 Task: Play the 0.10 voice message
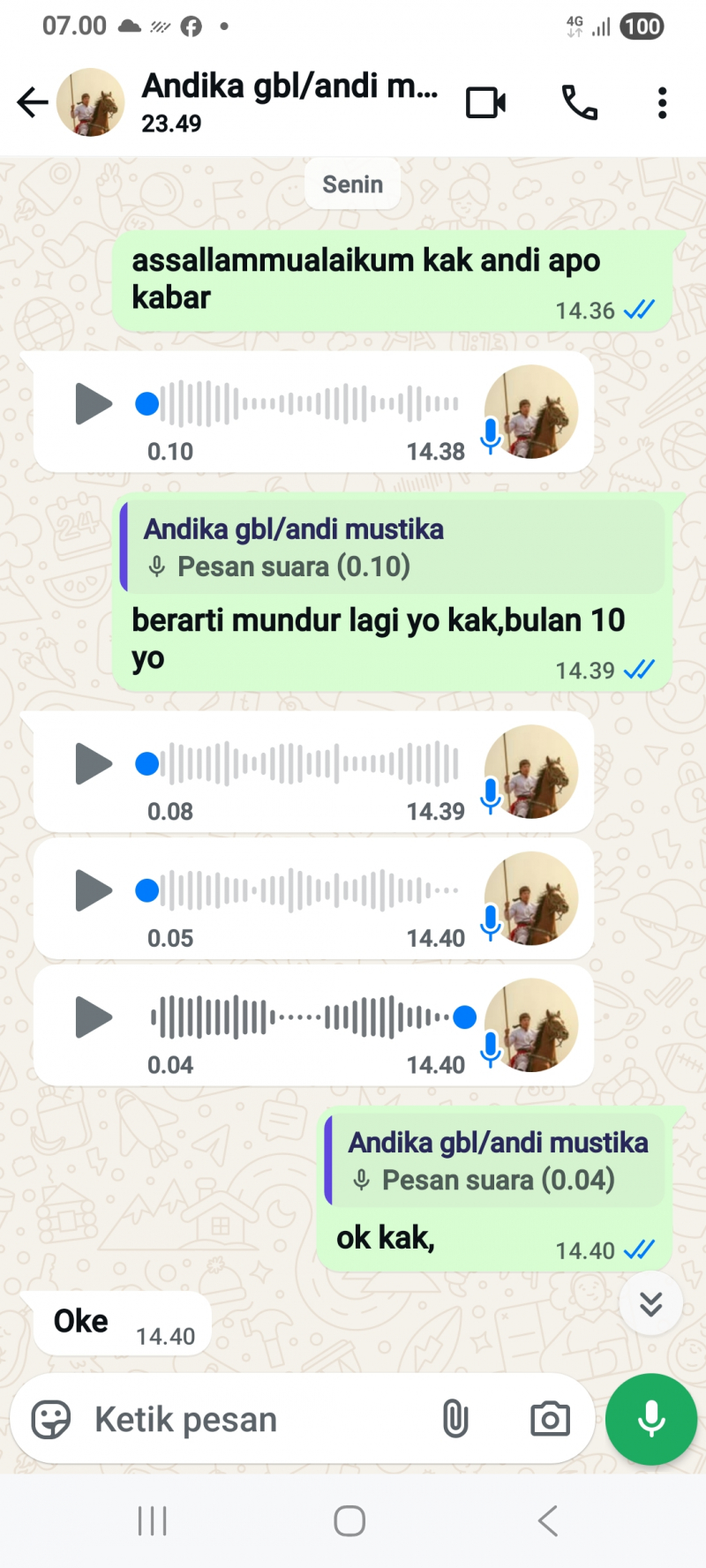pos(94,404)
